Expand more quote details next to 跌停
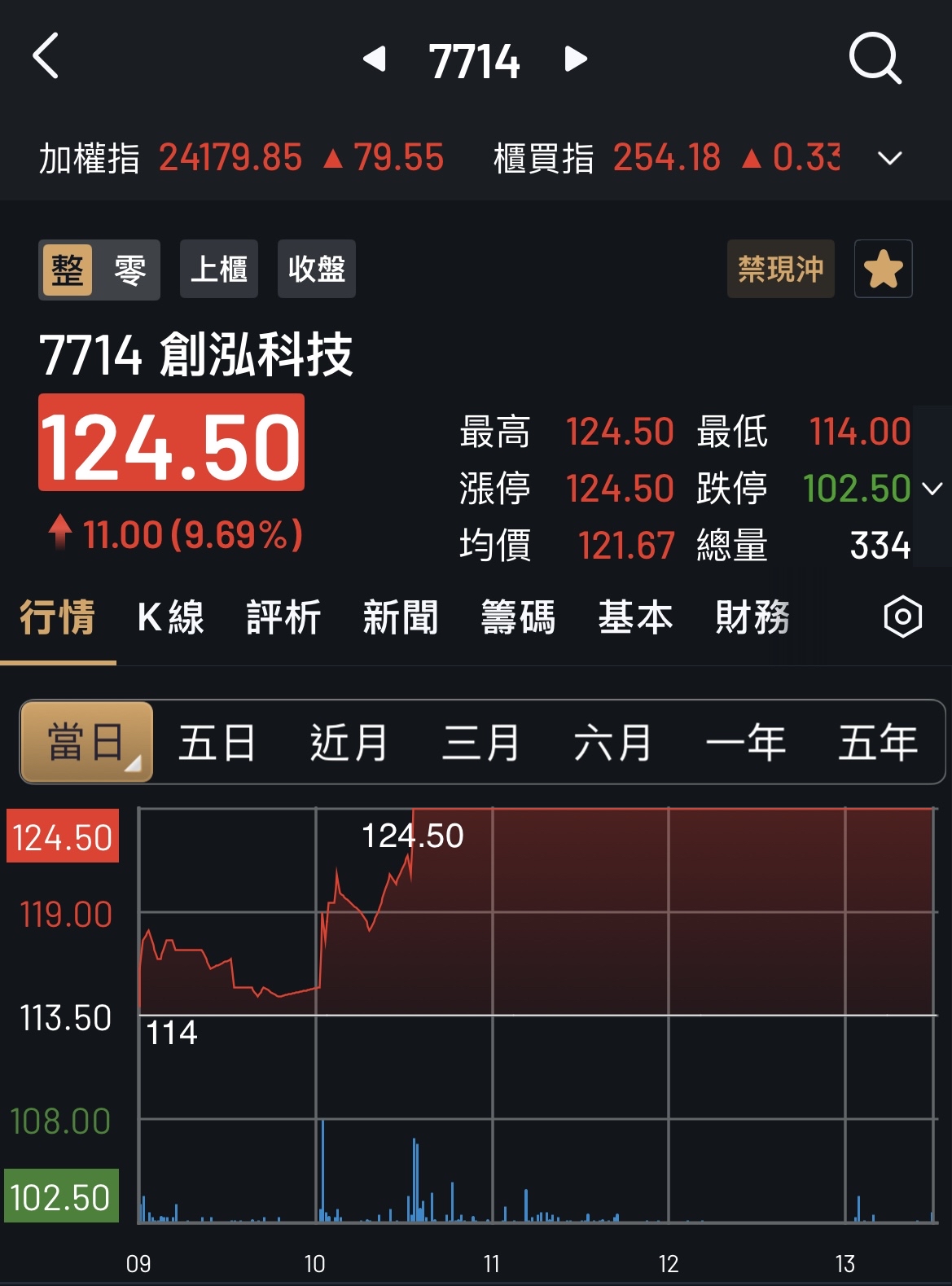The height and width of the screenshot is (1286, 952). (932, 489)
